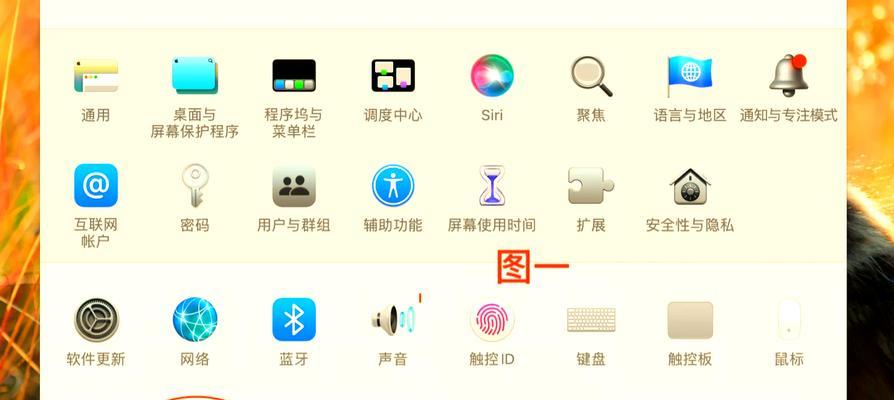
Task: Open 软件更新 settings
Action: pyautogui.click(x=96, y=320)
